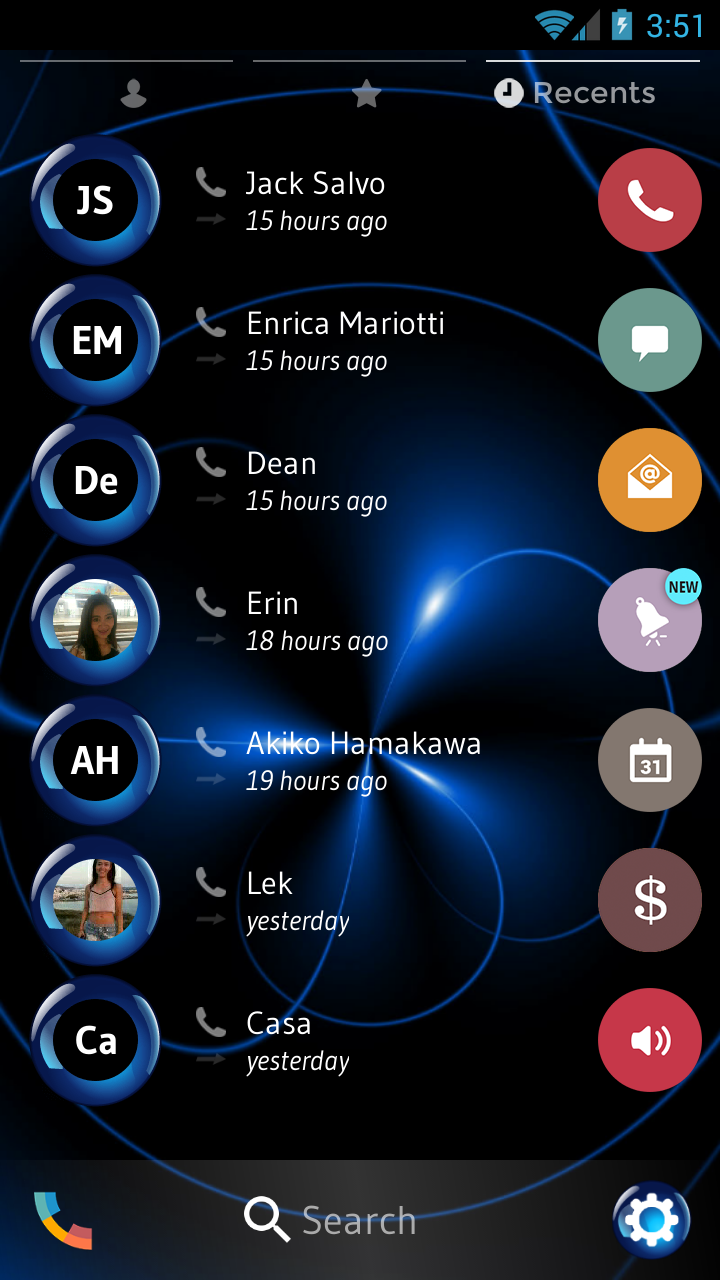Tap Erin's profile photo
The image size is (720, 1280).
(x=95, y=619)
